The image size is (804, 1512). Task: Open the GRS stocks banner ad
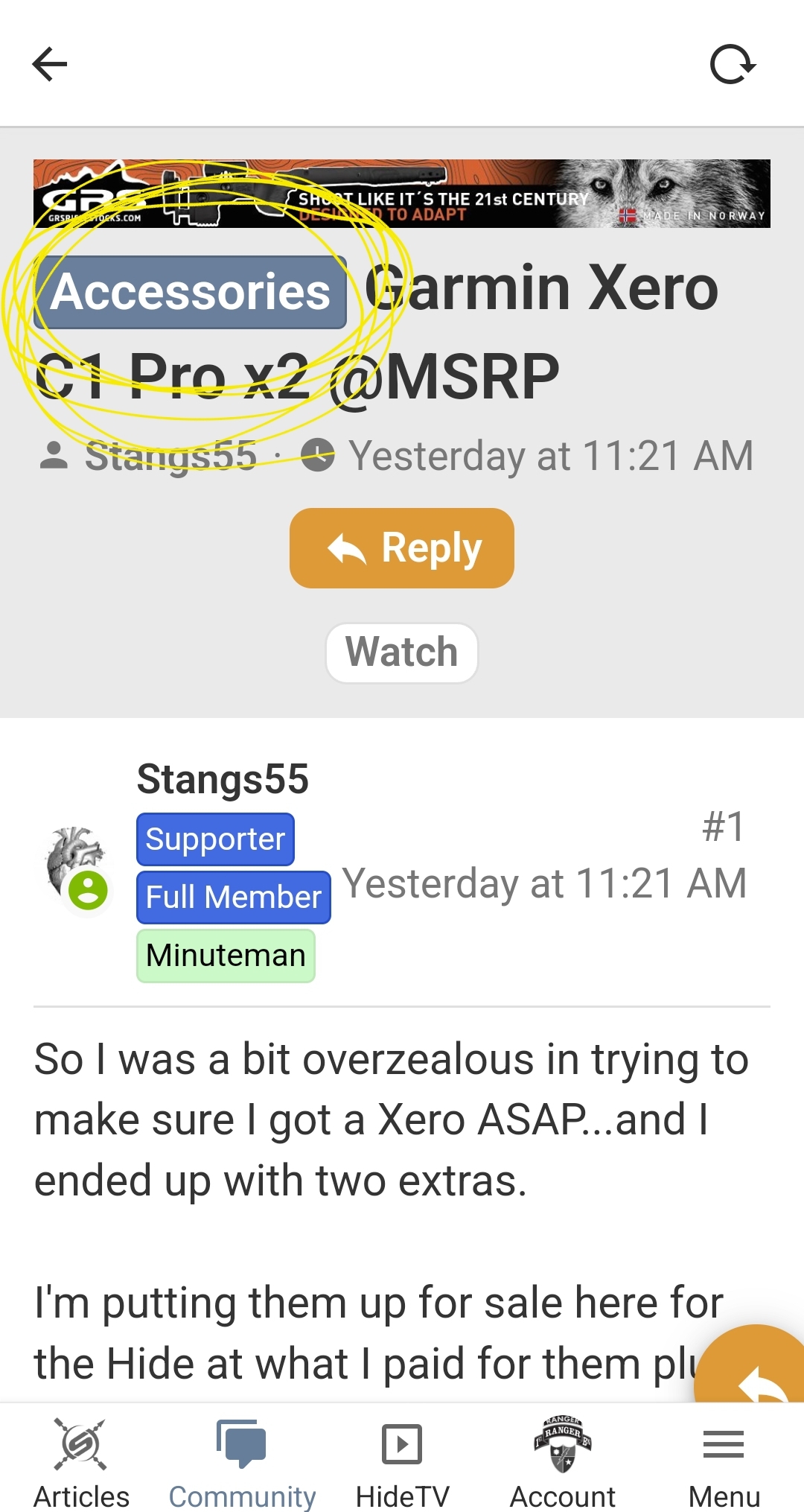(x=402, y=194)
